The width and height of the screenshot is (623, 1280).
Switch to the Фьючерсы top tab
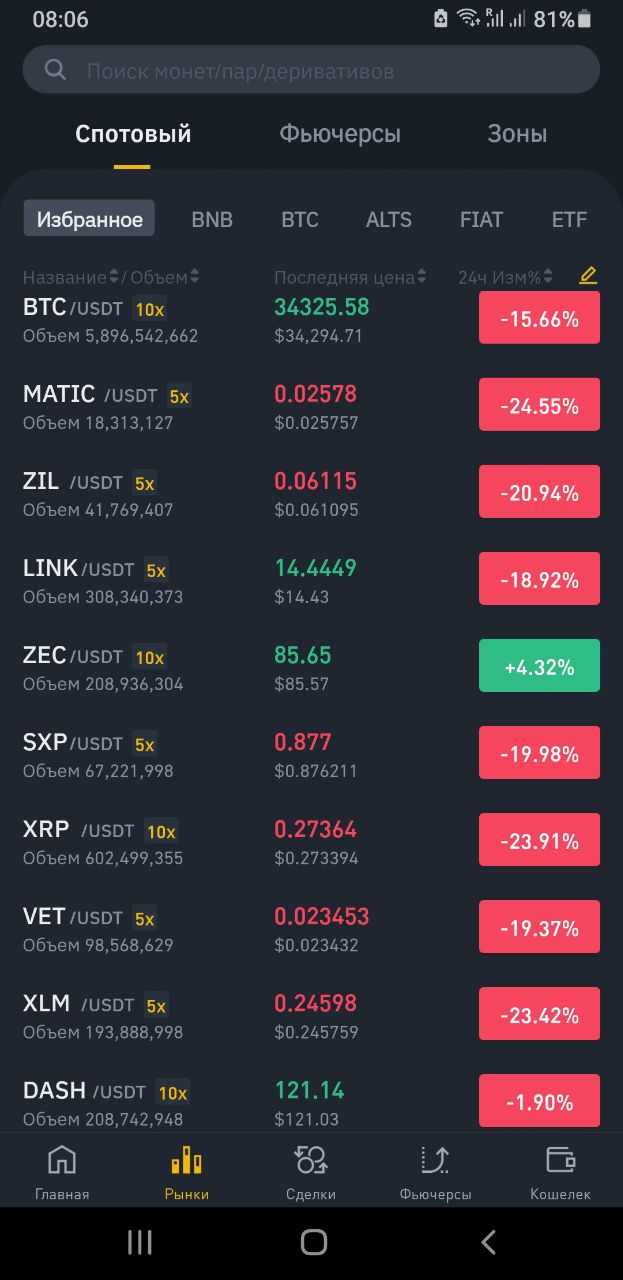[x=340, y=134]
